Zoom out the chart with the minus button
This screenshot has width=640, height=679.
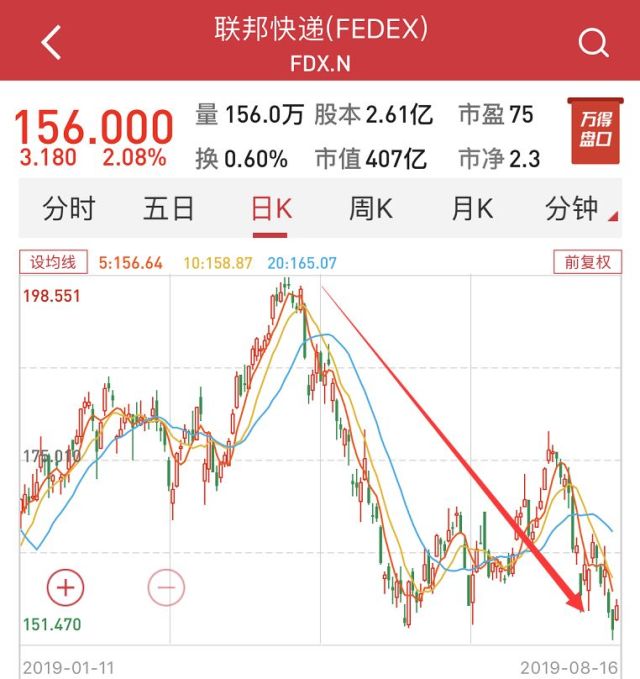(166, 588)
